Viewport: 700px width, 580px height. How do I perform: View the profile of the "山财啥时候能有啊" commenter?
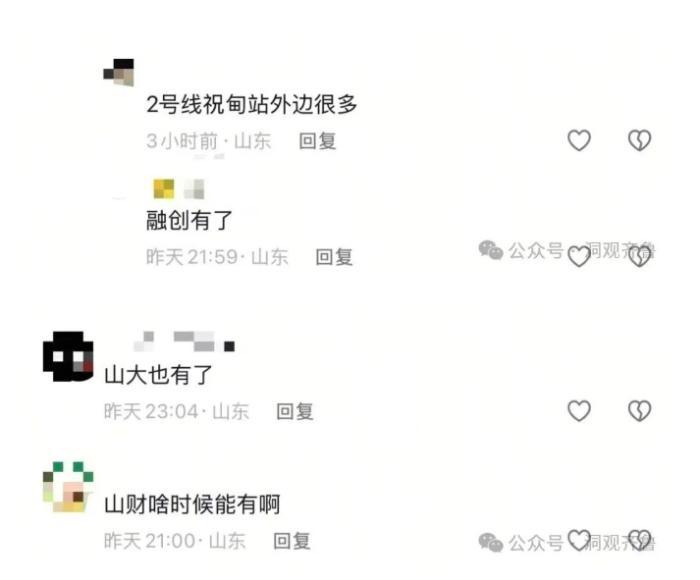(68, 487)
